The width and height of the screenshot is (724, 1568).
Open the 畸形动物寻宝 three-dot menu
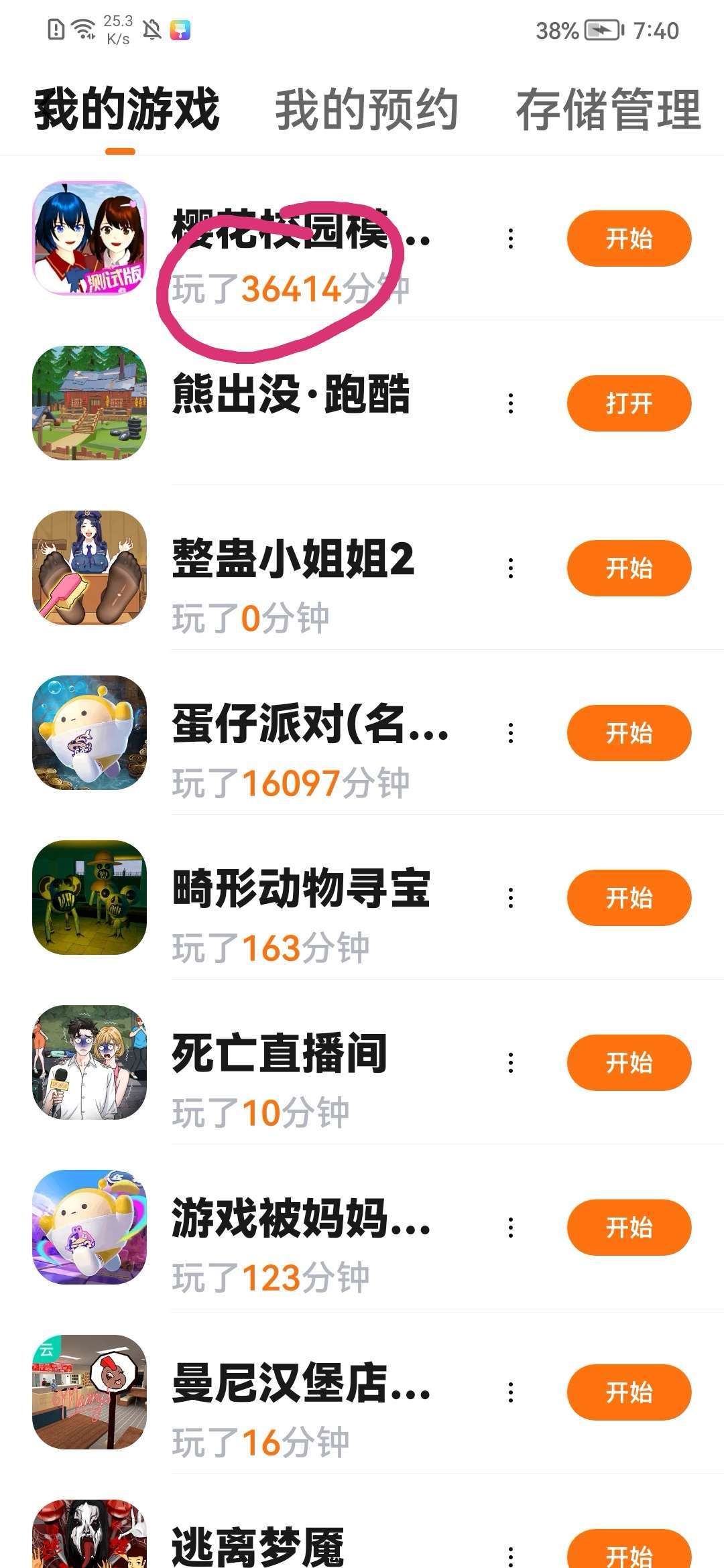pyautogui.click(x=511, y=898)
